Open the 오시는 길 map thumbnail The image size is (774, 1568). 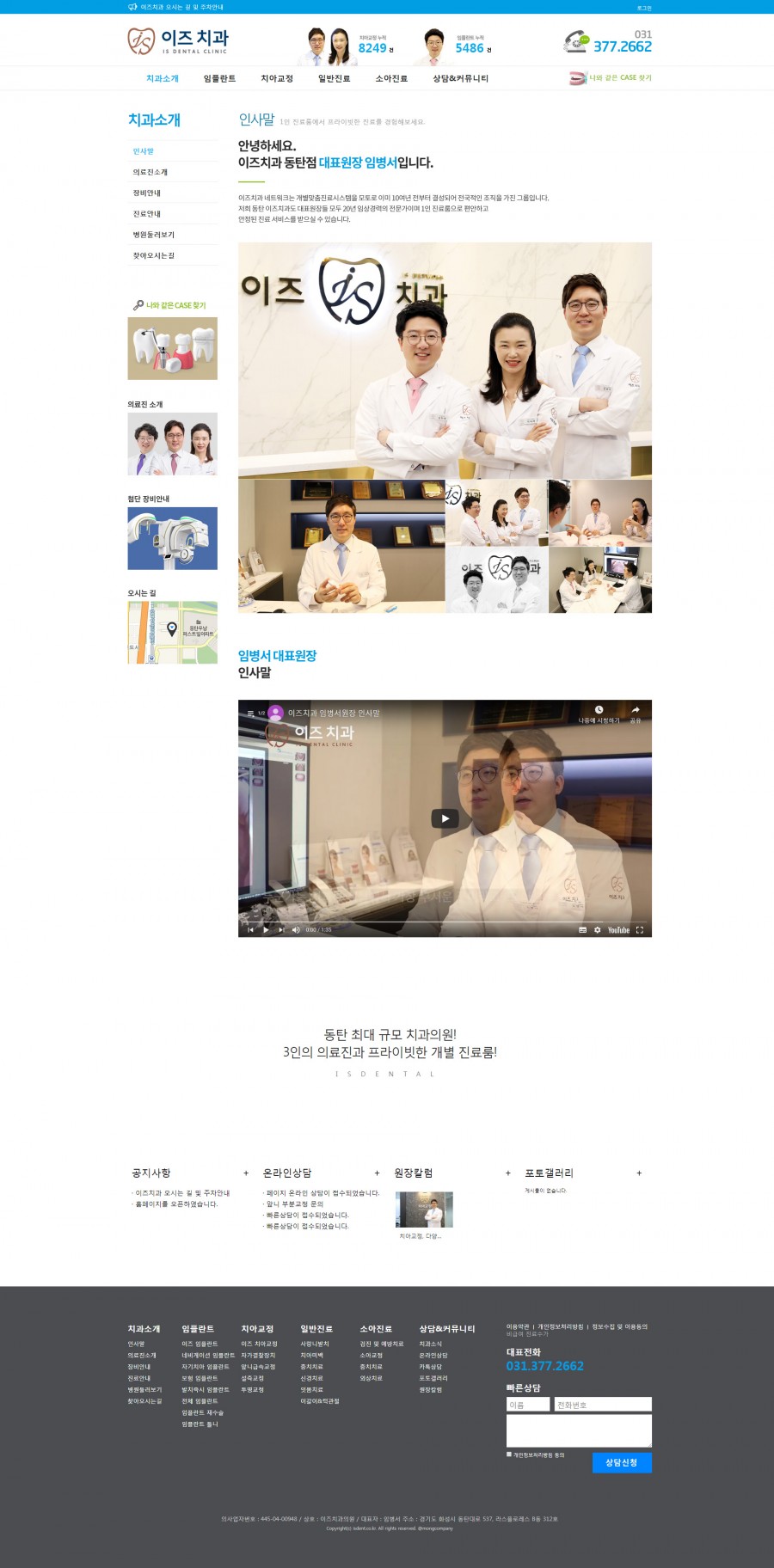(x=172, y=632)
